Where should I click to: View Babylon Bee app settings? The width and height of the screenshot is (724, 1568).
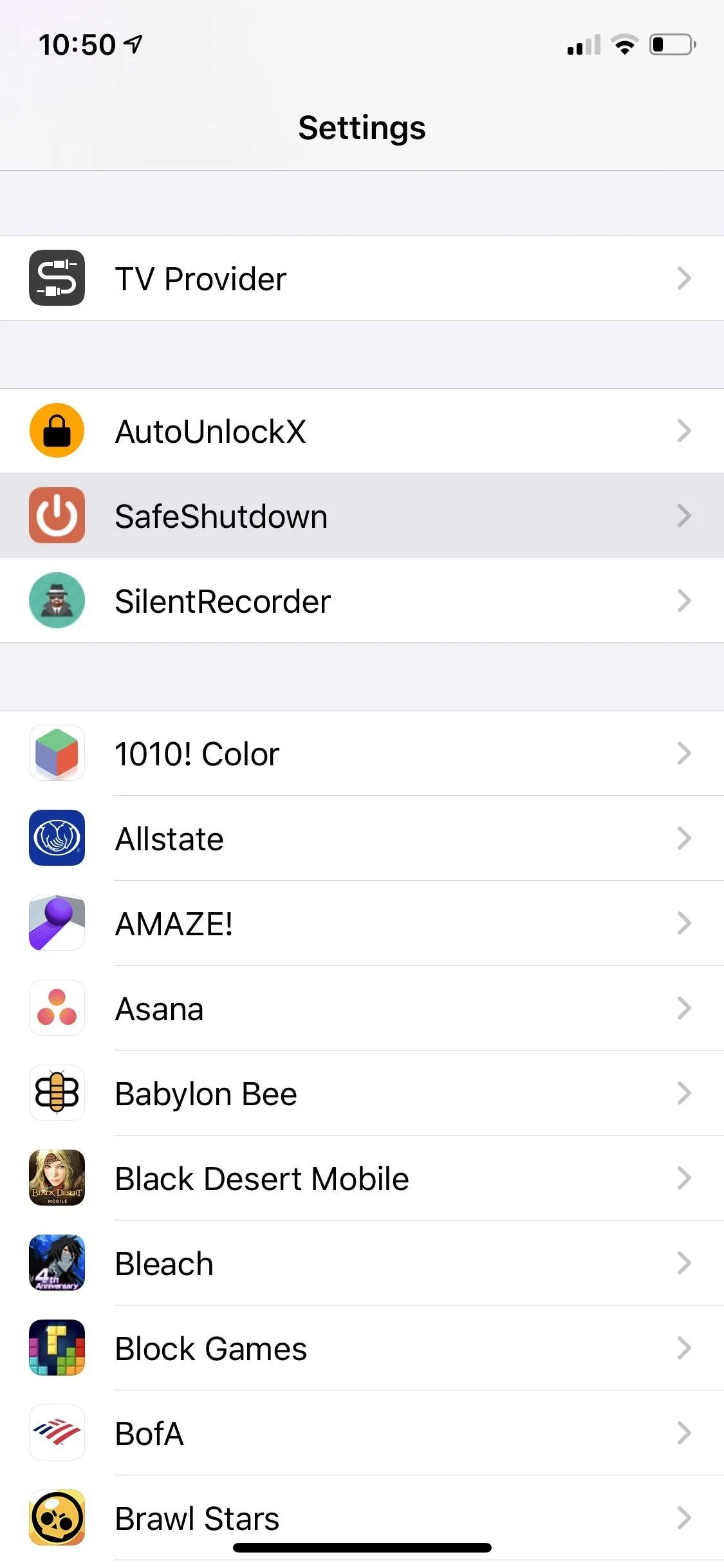pyautogui.click(x=362, y=1093)
